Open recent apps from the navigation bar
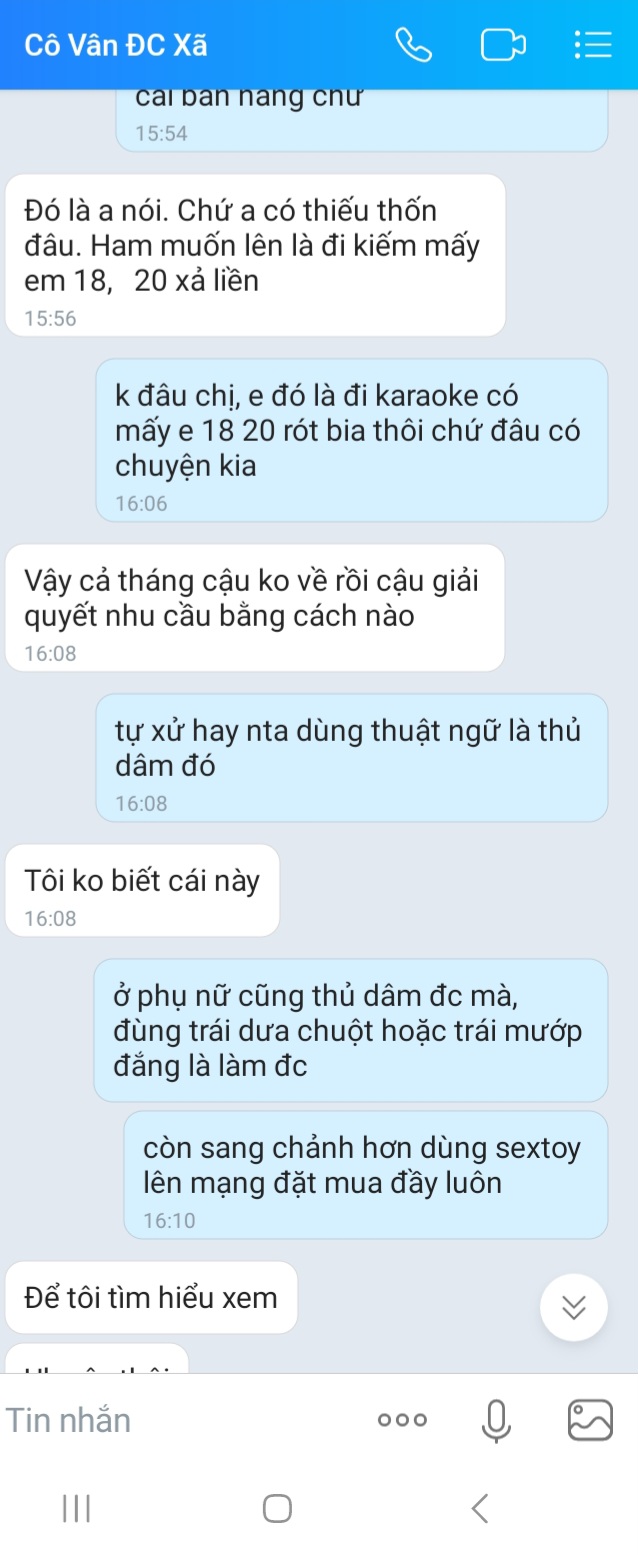 point(77,1507)
